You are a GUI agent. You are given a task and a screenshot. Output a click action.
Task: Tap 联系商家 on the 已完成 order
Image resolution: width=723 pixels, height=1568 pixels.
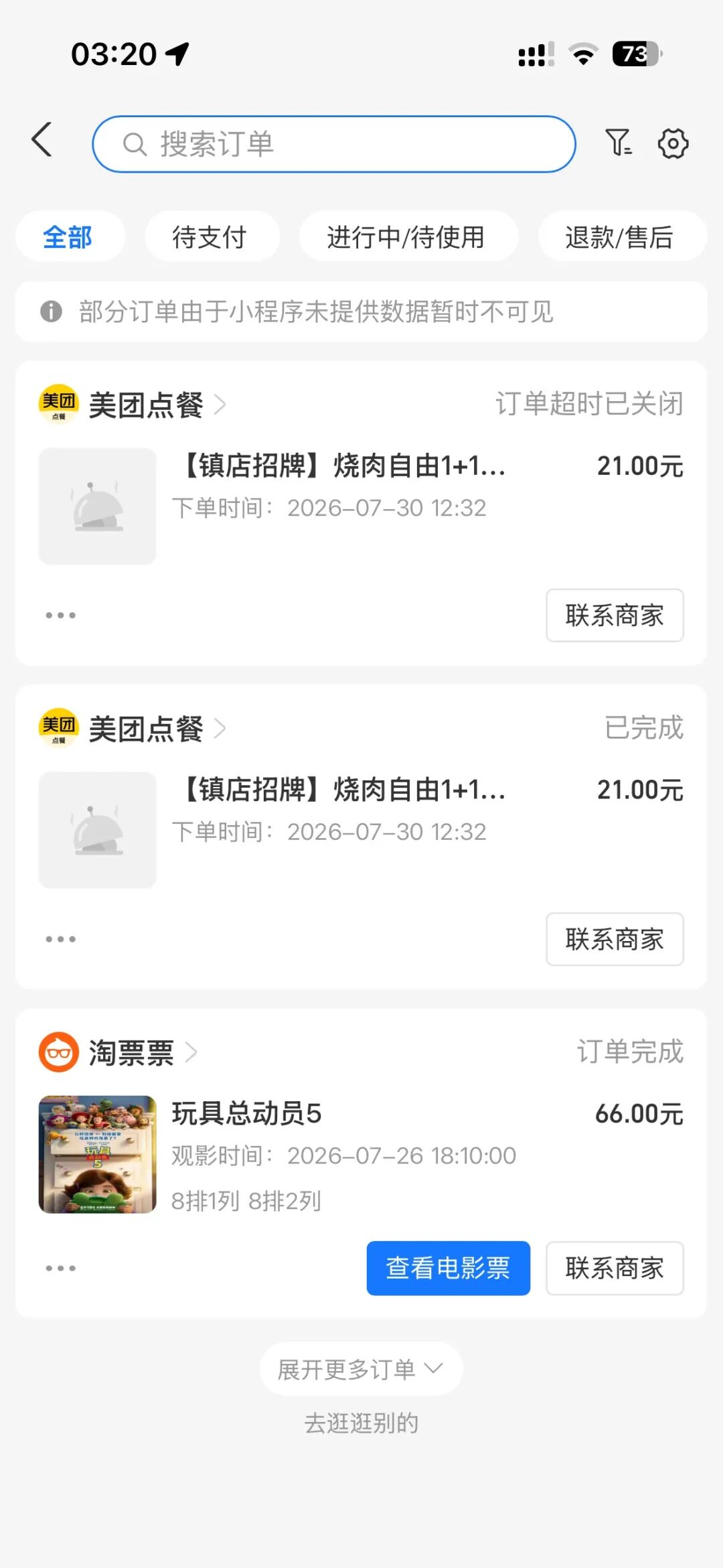pyautogui.click(x=615, y=939)
